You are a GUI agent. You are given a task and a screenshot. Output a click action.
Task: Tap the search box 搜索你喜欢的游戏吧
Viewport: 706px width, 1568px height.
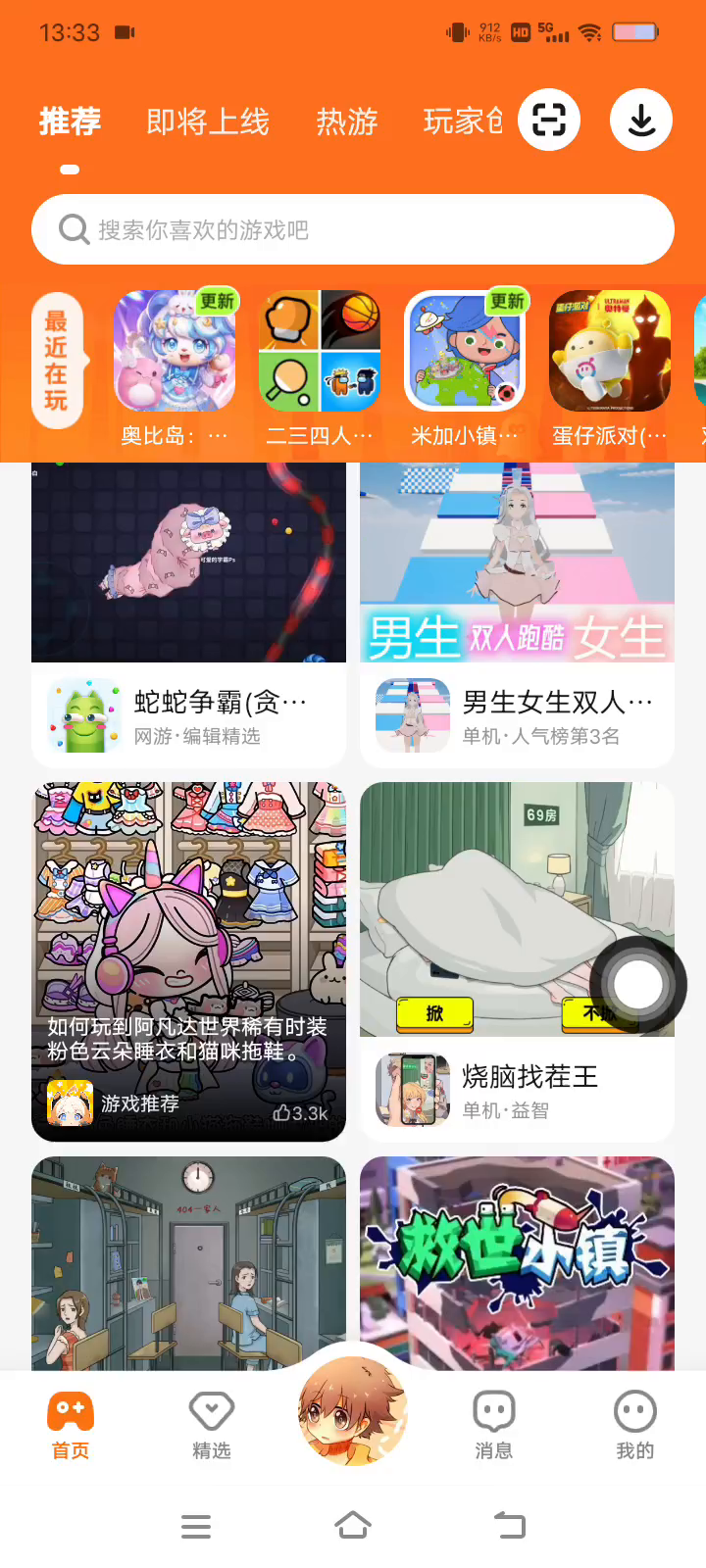point(353,229)
